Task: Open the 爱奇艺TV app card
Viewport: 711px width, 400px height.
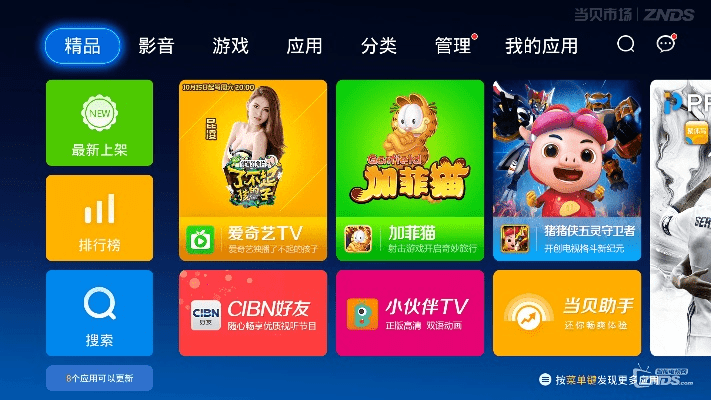Action: [253, 170]
